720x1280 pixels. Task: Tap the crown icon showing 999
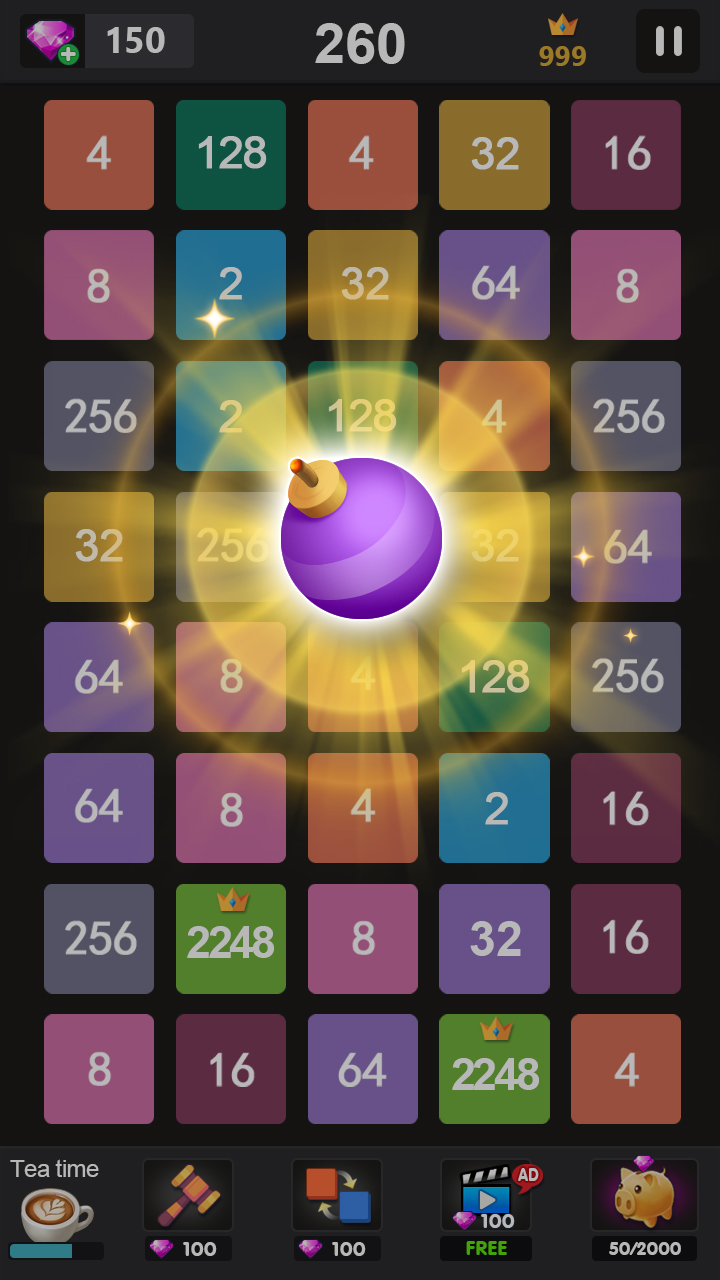pos(561,42)
